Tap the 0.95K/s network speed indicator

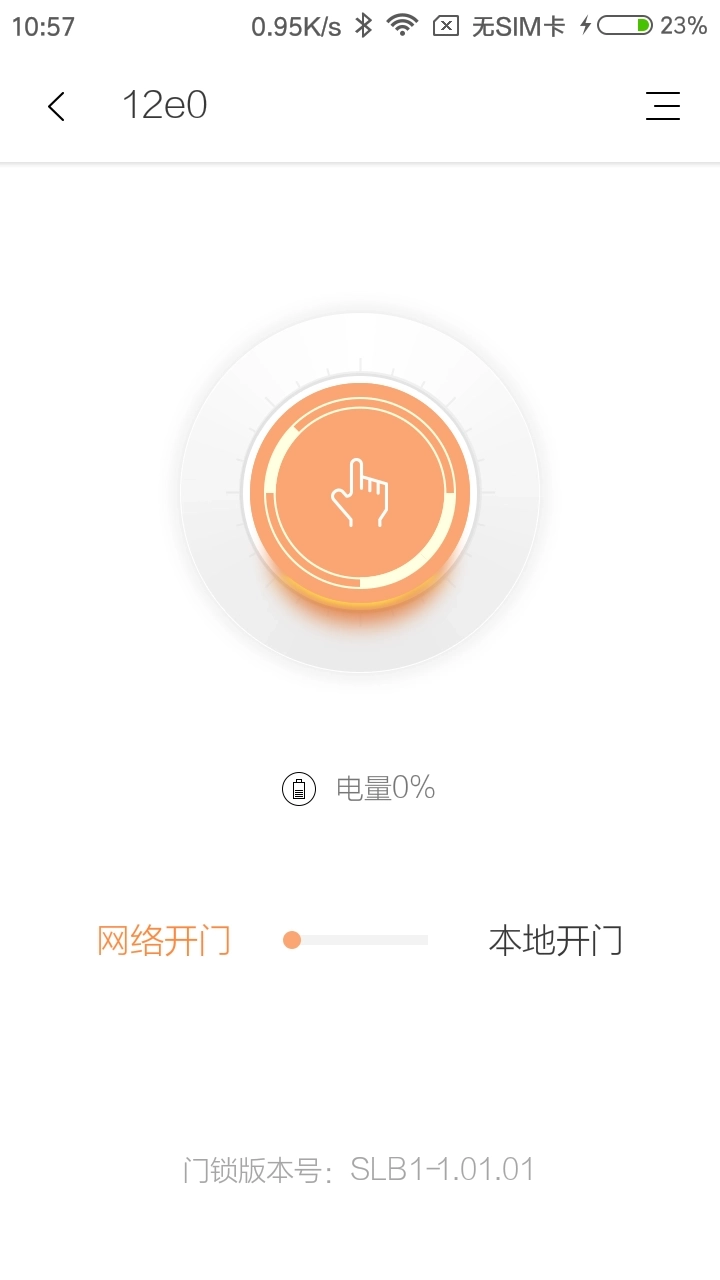coord(290,25)
